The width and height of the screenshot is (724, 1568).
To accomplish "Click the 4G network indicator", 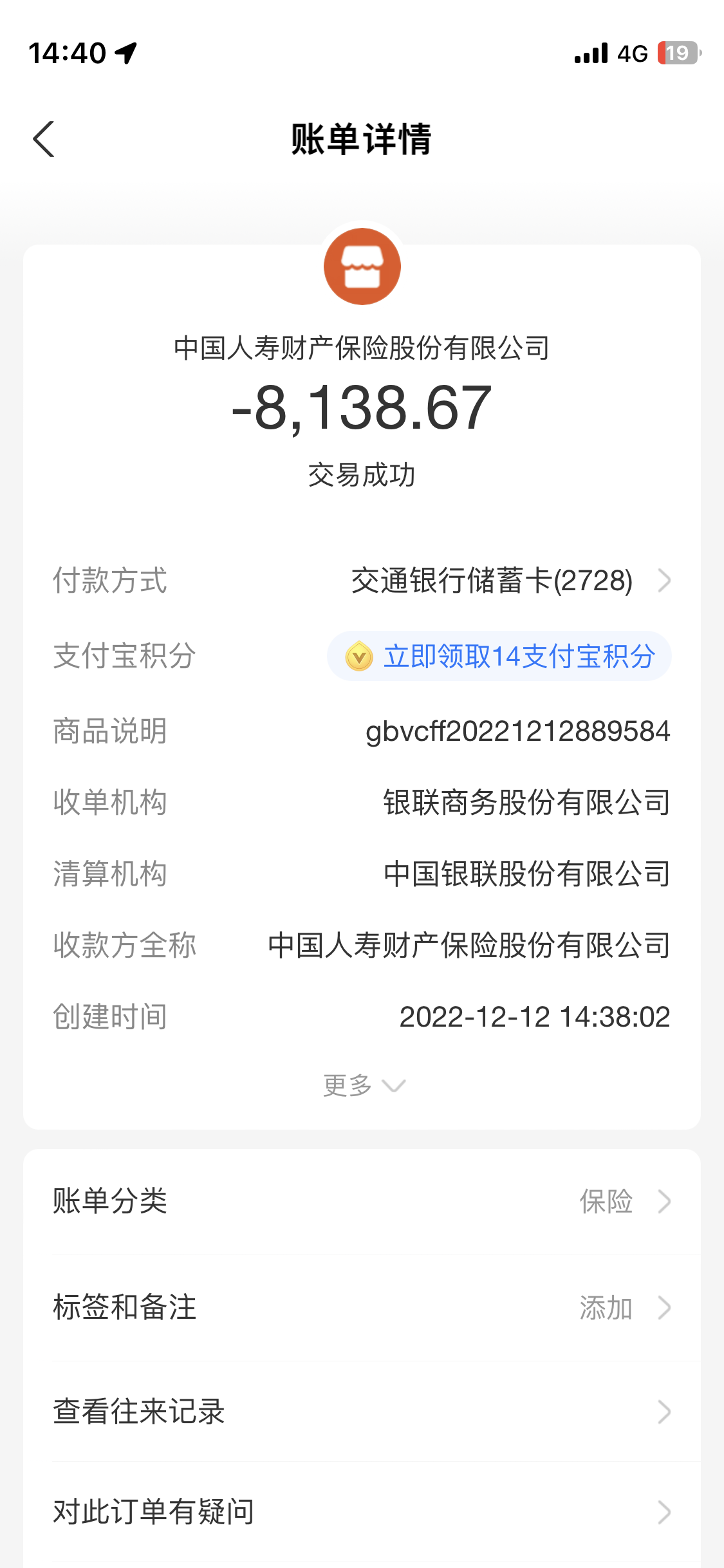I will pos(633,53).
